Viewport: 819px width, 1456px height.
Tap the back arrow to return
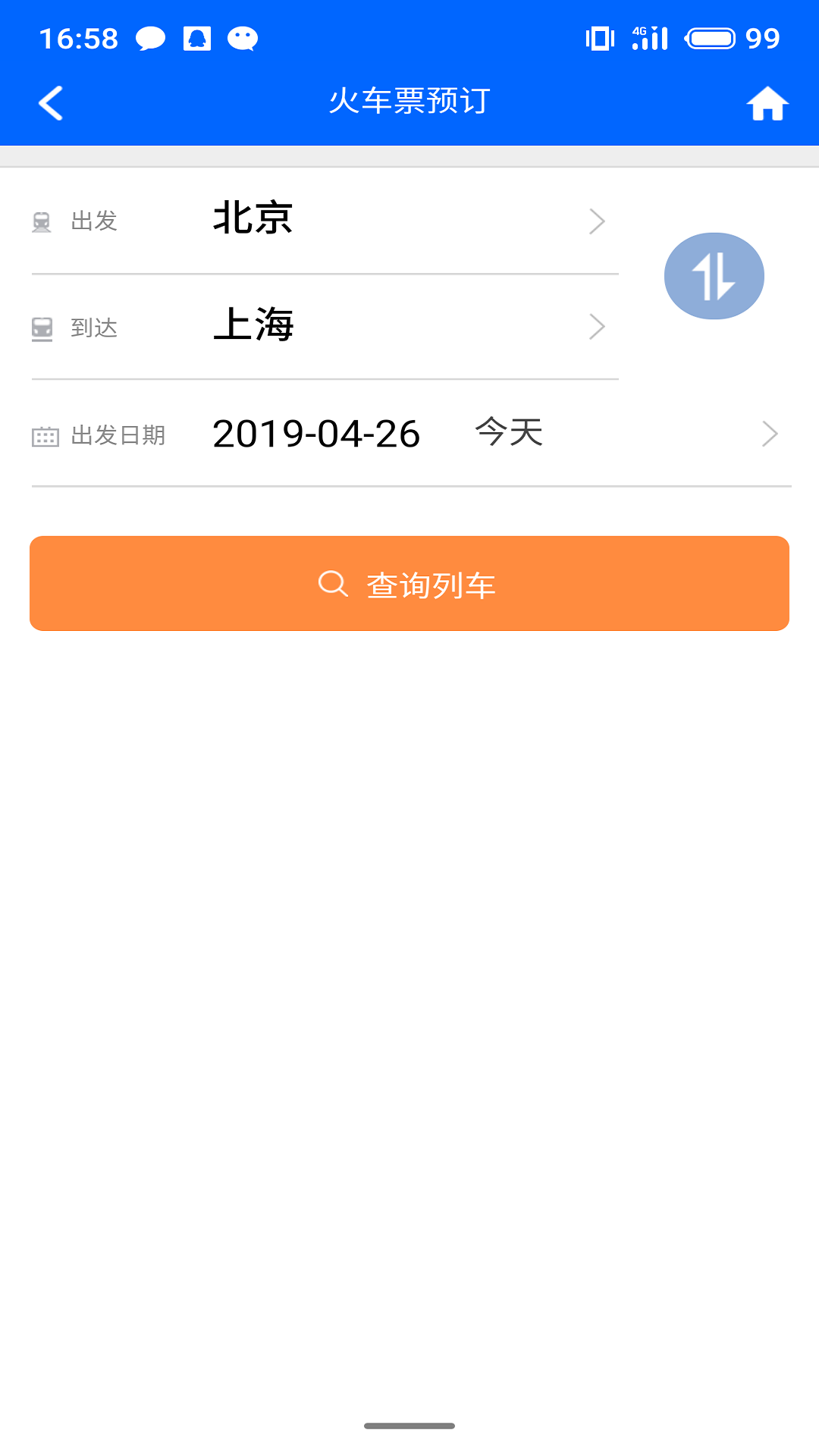click(51, 103)
